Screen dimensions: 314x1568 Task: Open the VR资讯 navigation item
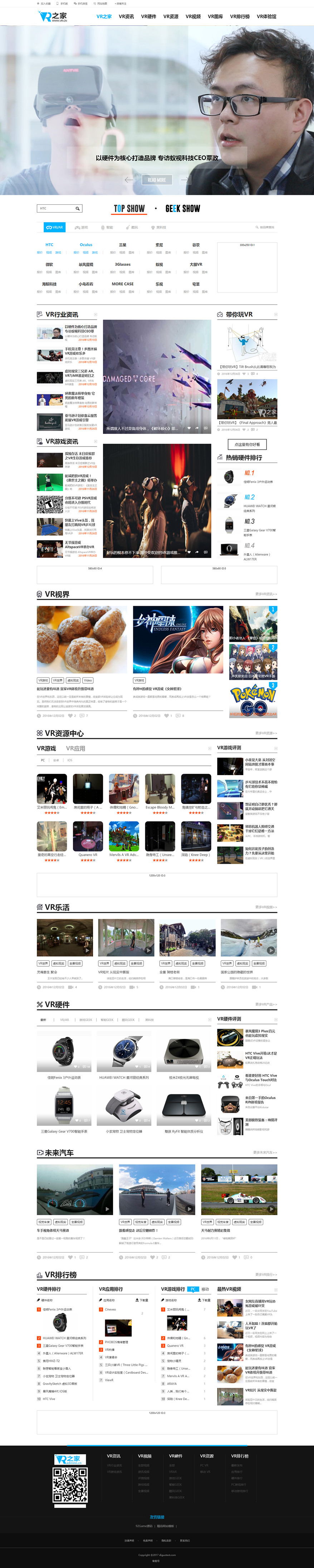tap(126, 16)
